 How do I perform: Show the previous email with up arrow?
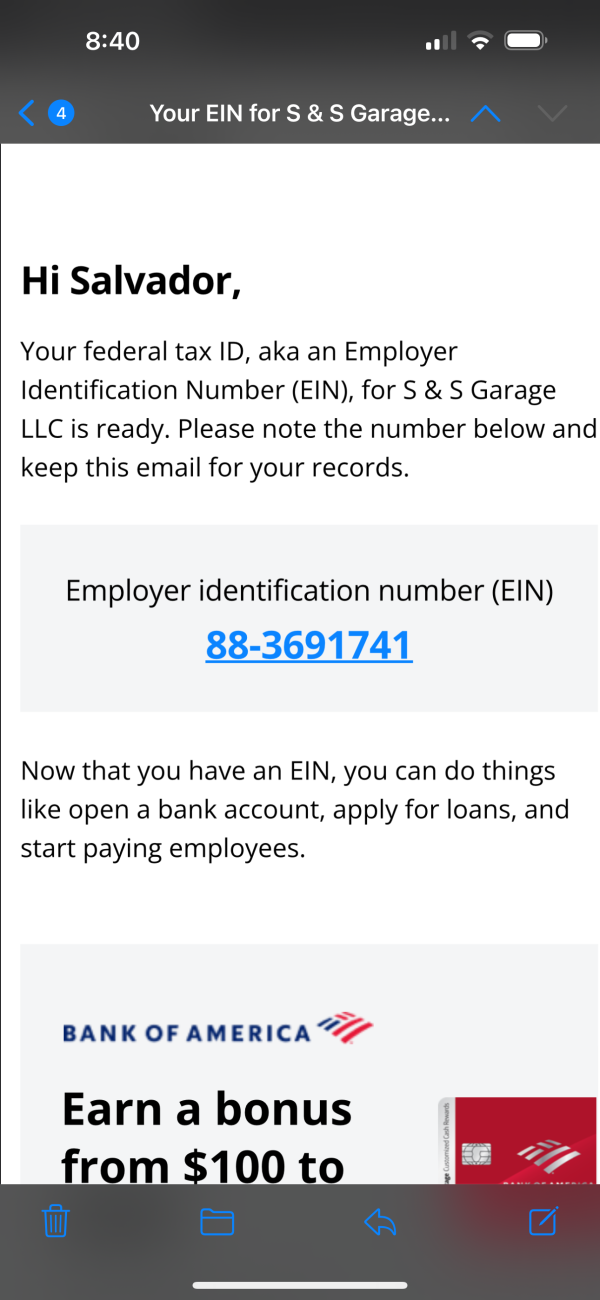[x=485, y=113]
